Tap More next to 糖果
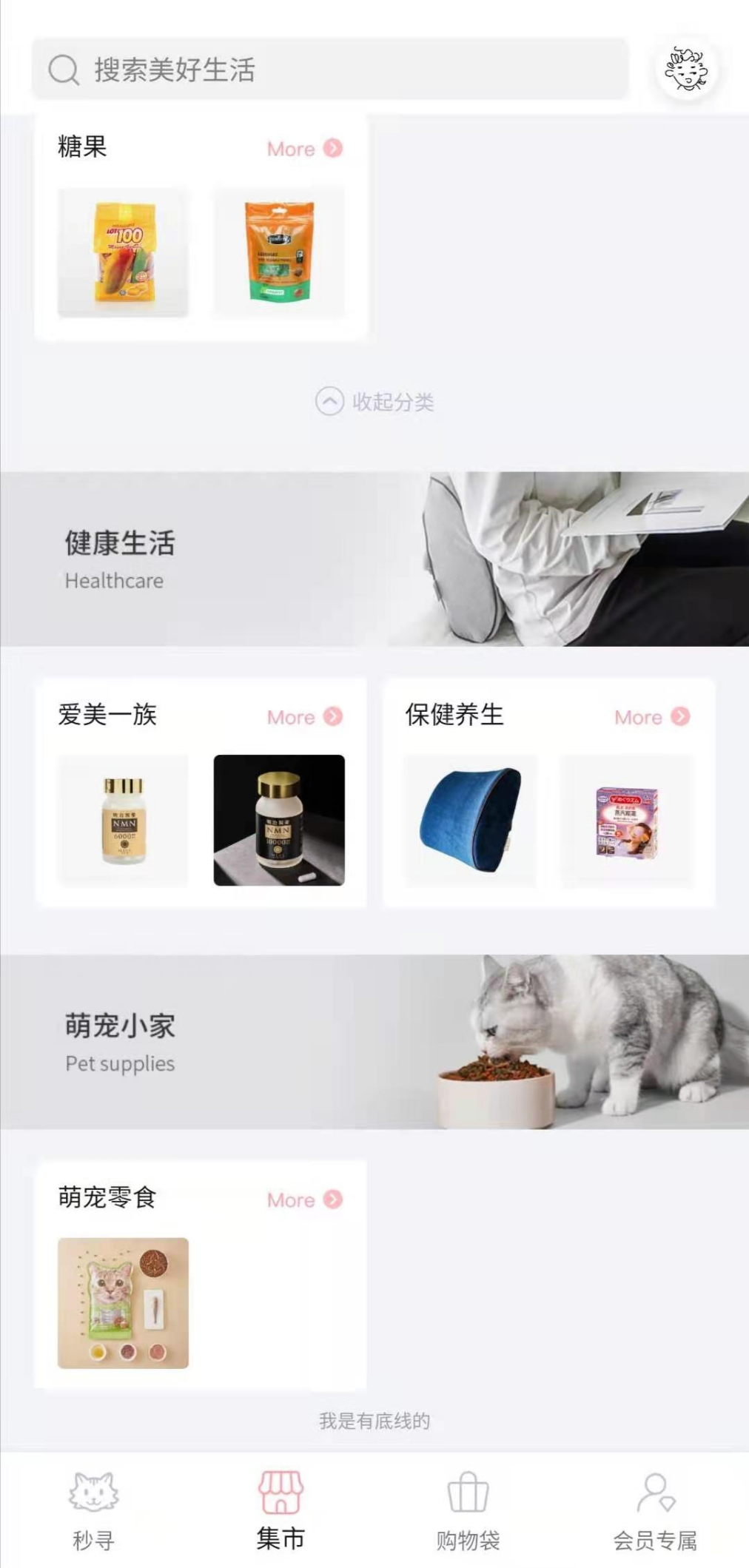The width and height of the screenshot is (749, 1568). coord(304,149)
